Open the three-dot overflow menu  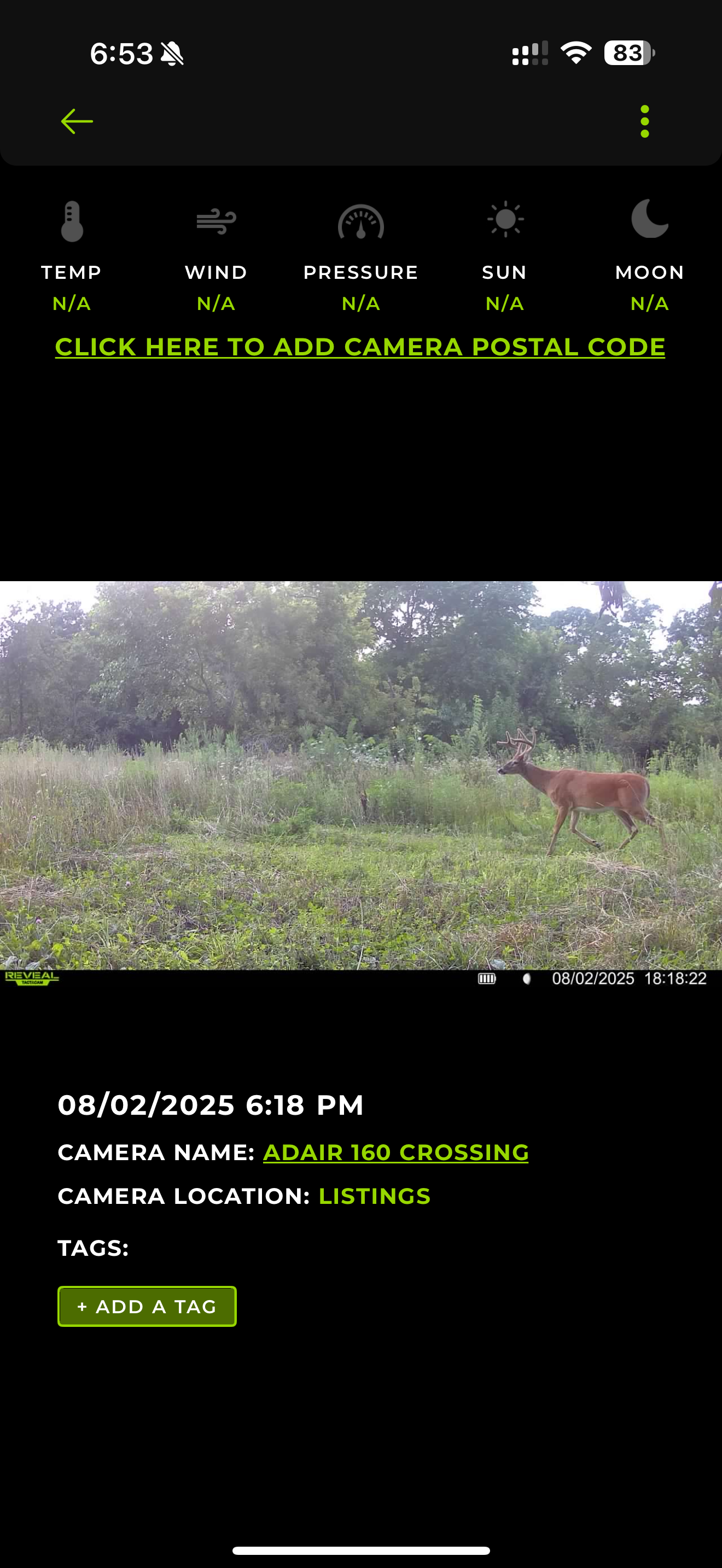tap(645, 122)
